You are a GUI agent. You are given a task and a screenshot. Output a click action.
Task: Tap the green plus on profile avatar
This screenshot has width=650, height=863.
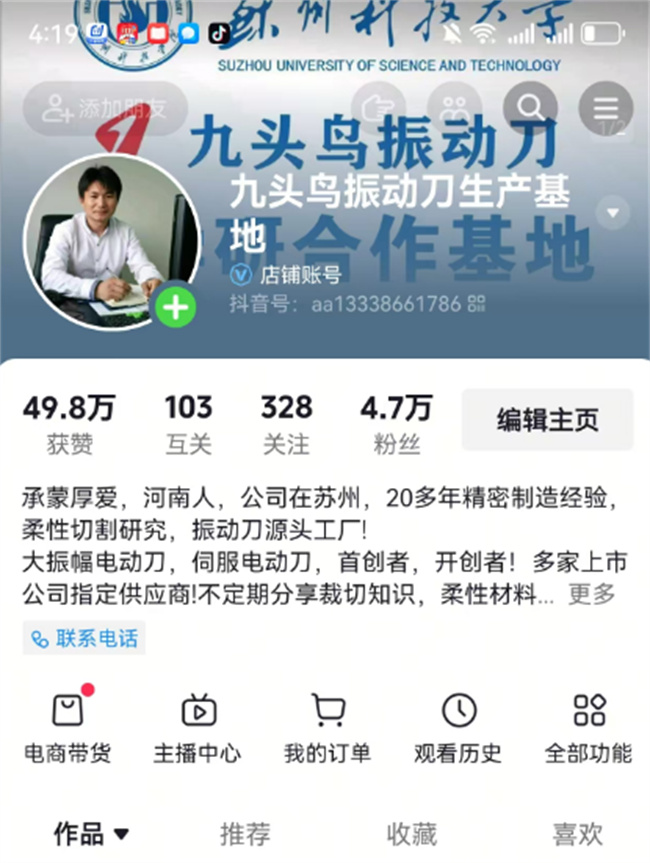click(176, 307)
